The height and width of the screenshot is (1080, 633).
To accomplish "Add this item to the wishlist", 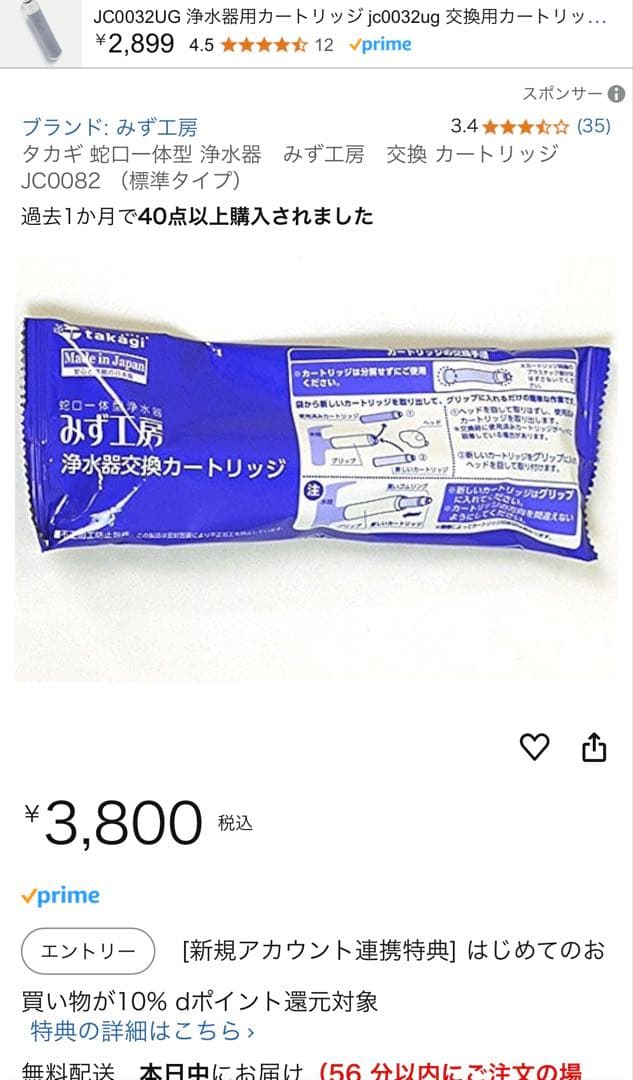I will (535, 746).
